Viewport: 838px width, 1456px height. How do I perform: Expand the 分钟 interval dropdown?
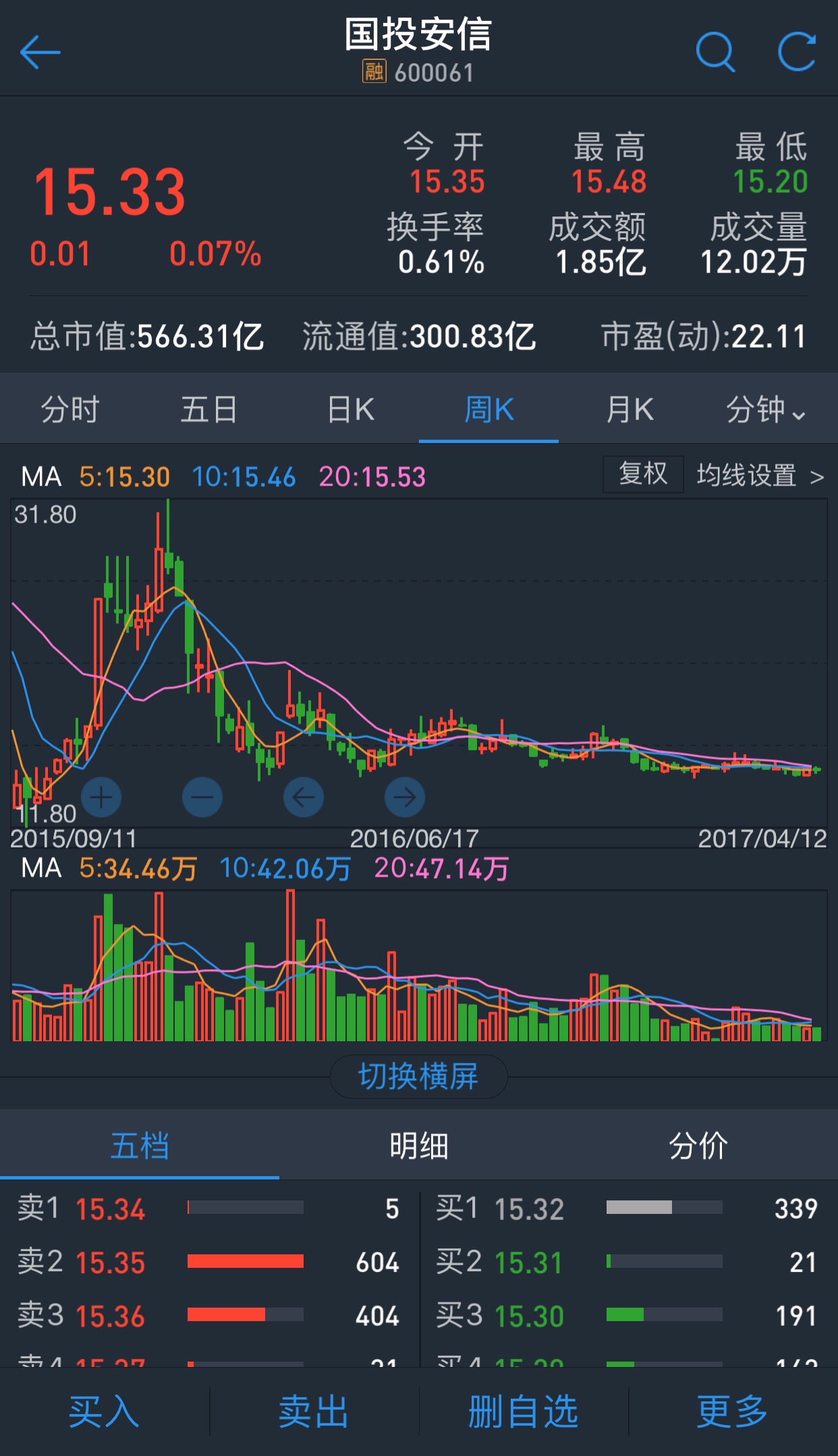(766, 409)
